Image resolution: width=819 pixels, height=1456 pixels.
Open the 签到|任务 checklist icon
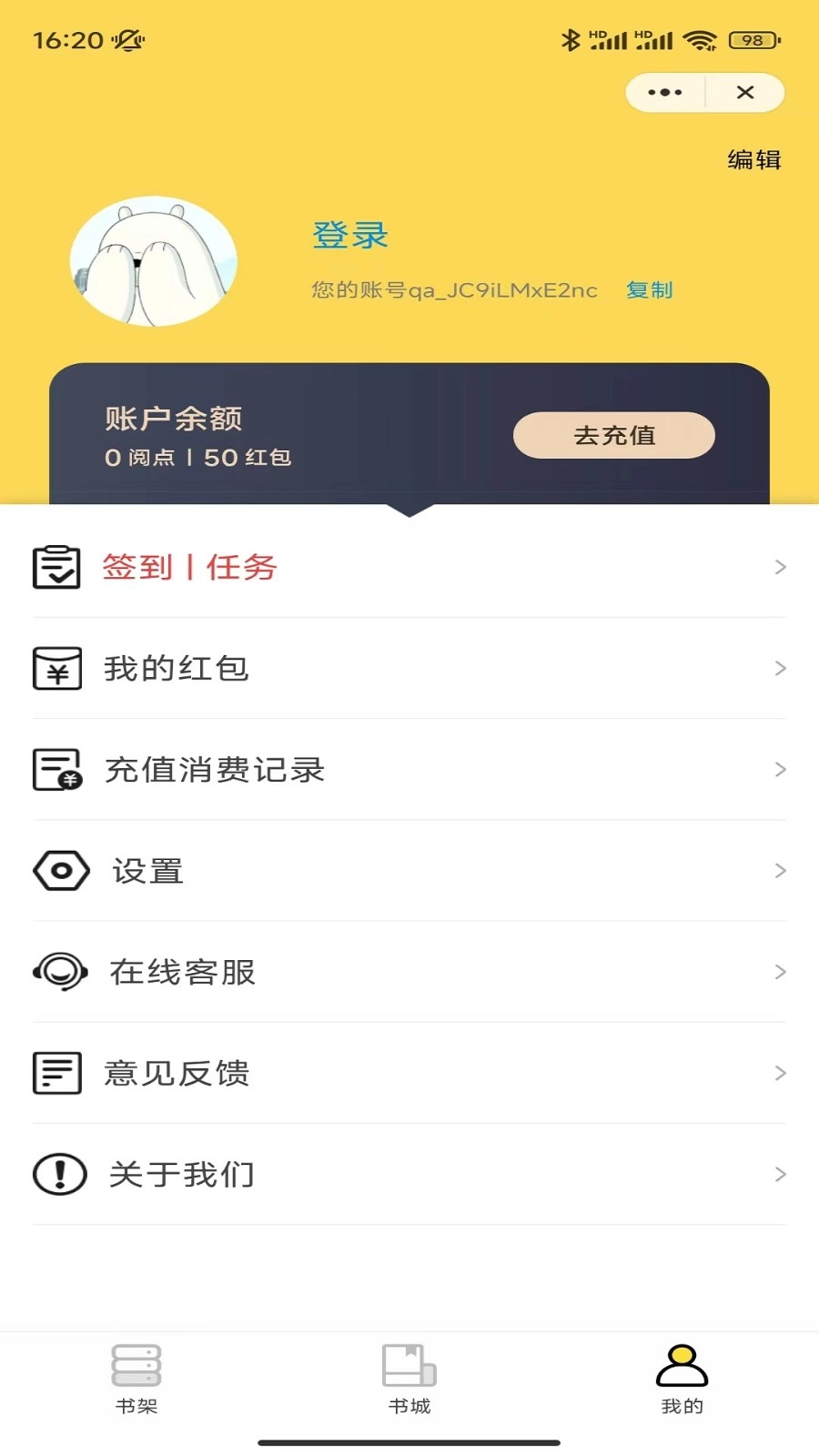point(58,567)
